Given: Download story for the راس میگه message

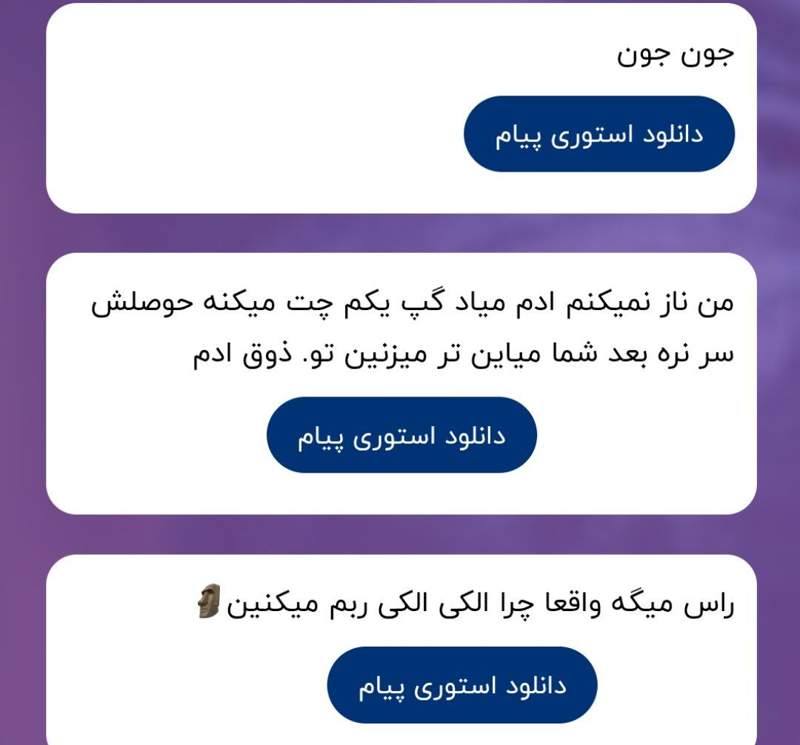Looking at the screenshot, I should 461,685.
